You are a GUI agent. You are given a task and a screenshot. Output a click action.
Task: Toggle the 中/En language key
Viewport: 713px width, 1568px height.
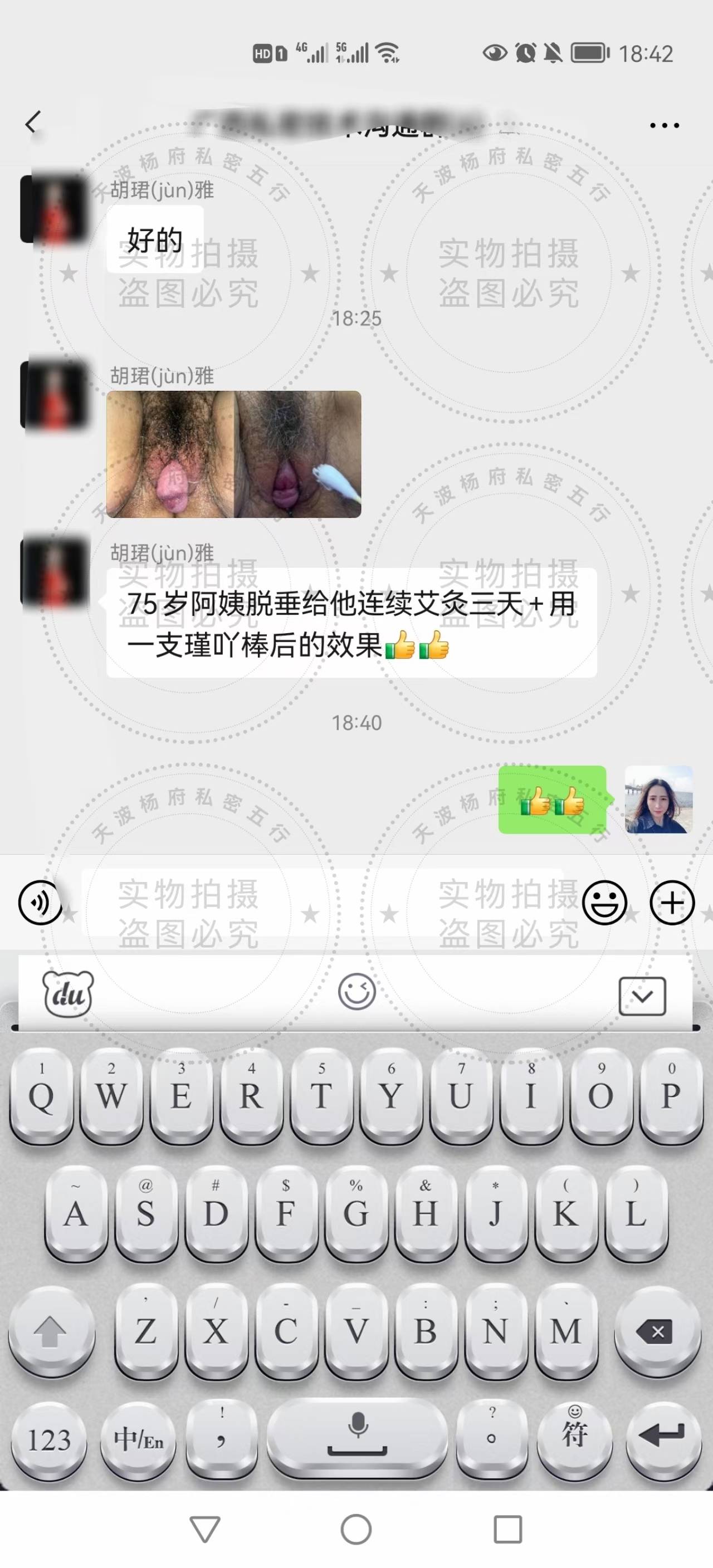click(139, 1440)
